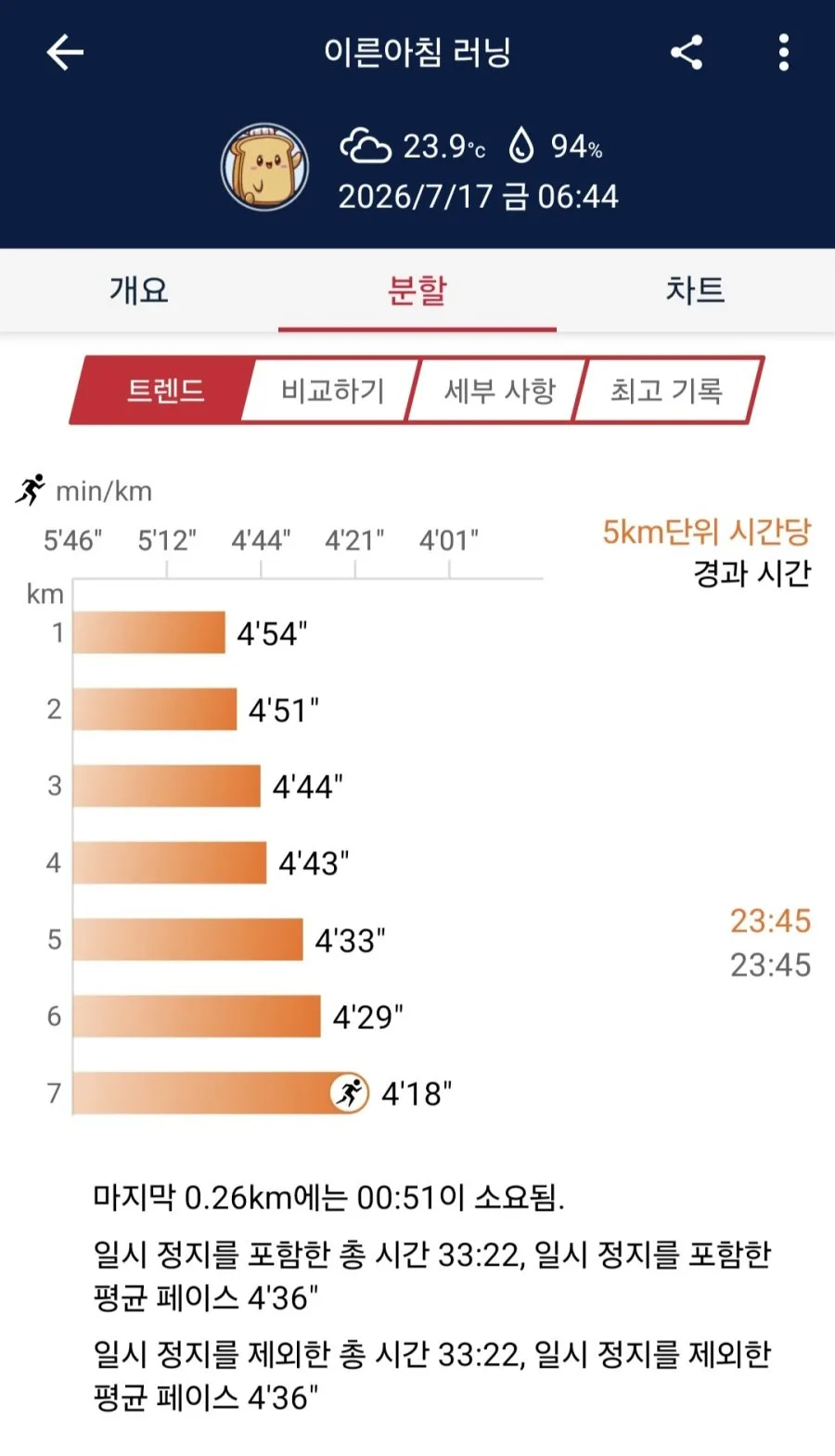Select the 분할 tab
The height and width of the screenshot is (1456, 835).
tap(417, 290)
